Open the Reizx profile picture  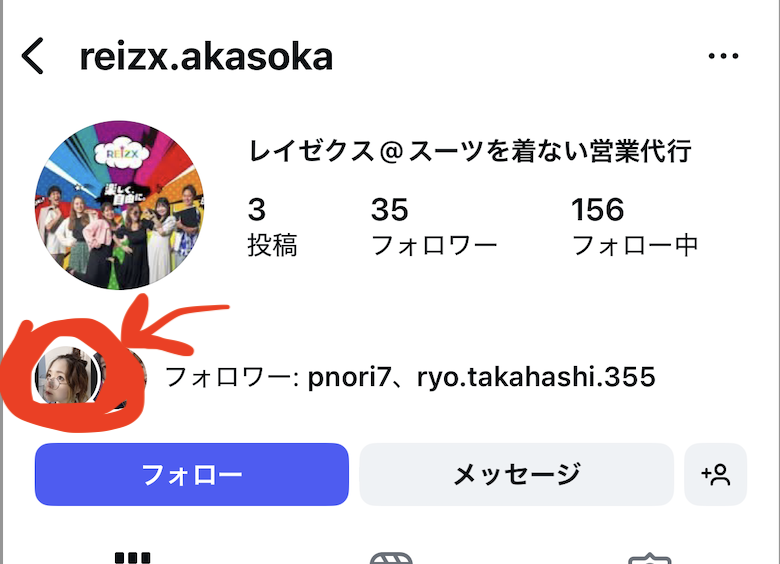pyautogui.click(x=120, y=205)
